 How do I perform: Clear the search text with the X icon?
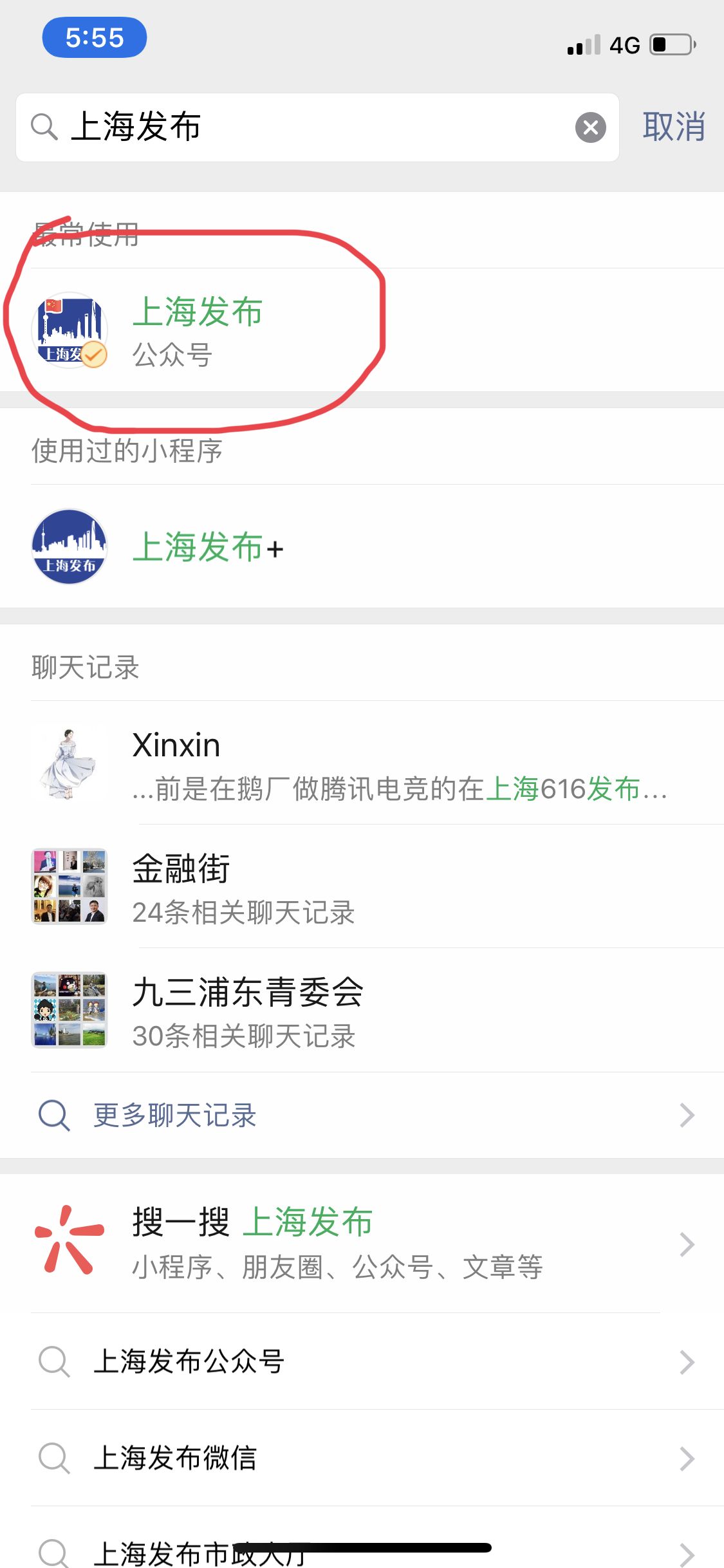[x=590, y=127]
